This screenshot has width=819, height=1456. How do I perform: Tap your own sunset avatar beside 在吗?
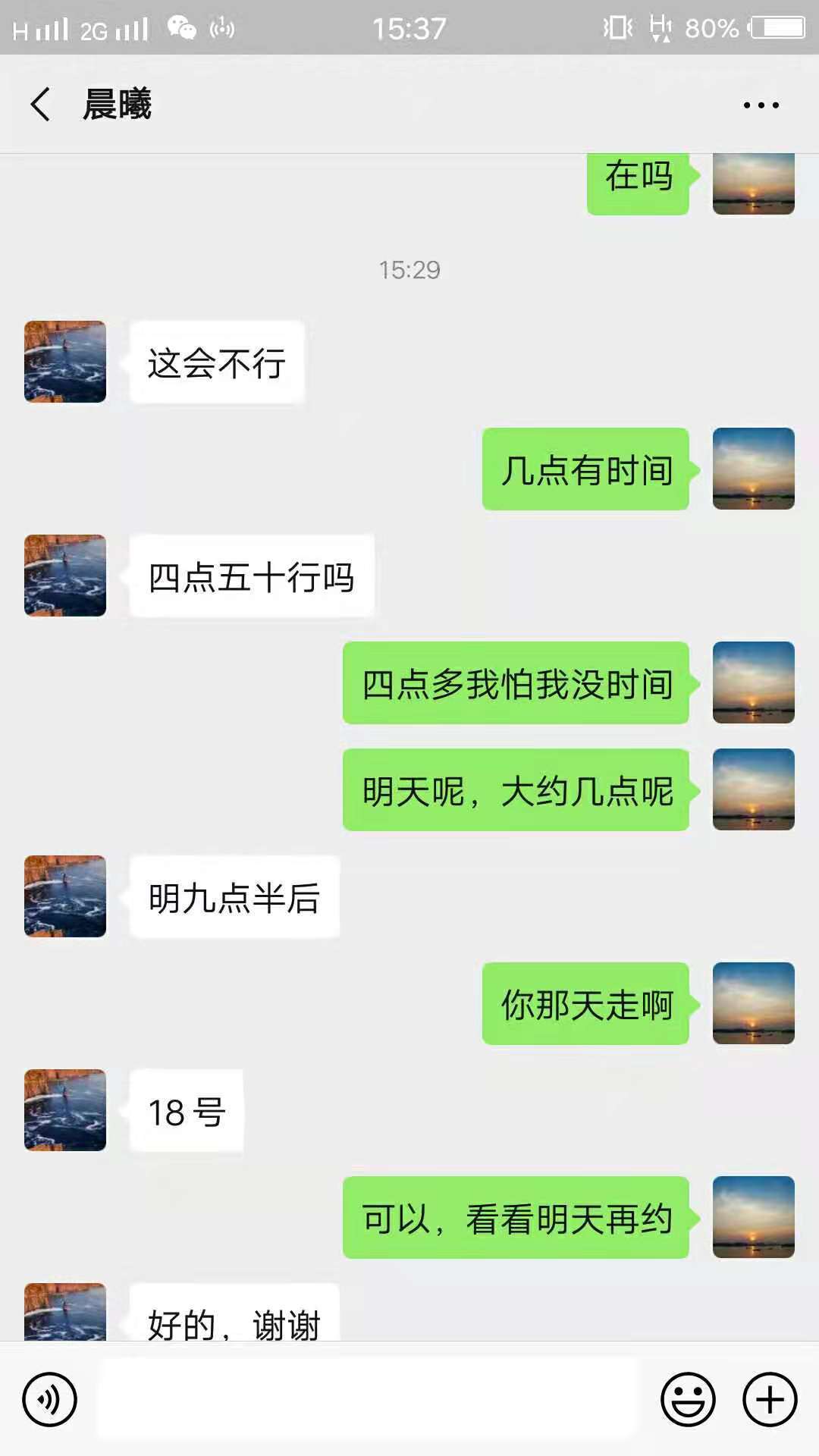point(755,184)
